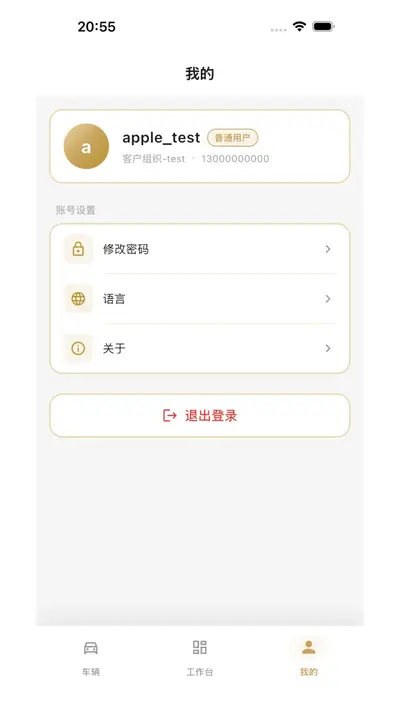This screenshot has width=400, height=712.
Task: Tap the 退出登录 button
Action: [200, 415]
